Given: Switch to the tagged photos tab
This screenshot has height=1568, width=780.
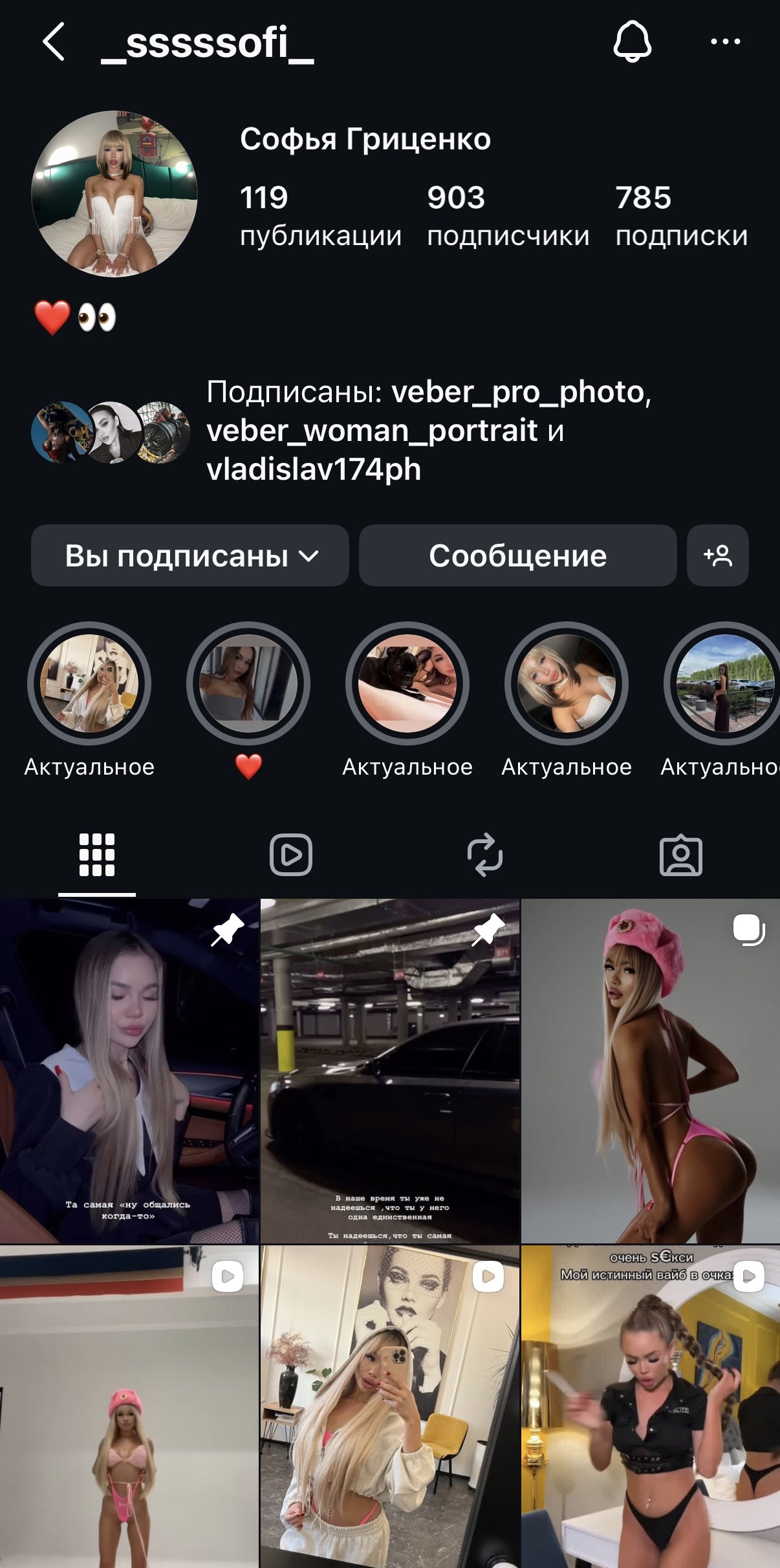Looking at the screenshot, I should click(x=680, y=855).
